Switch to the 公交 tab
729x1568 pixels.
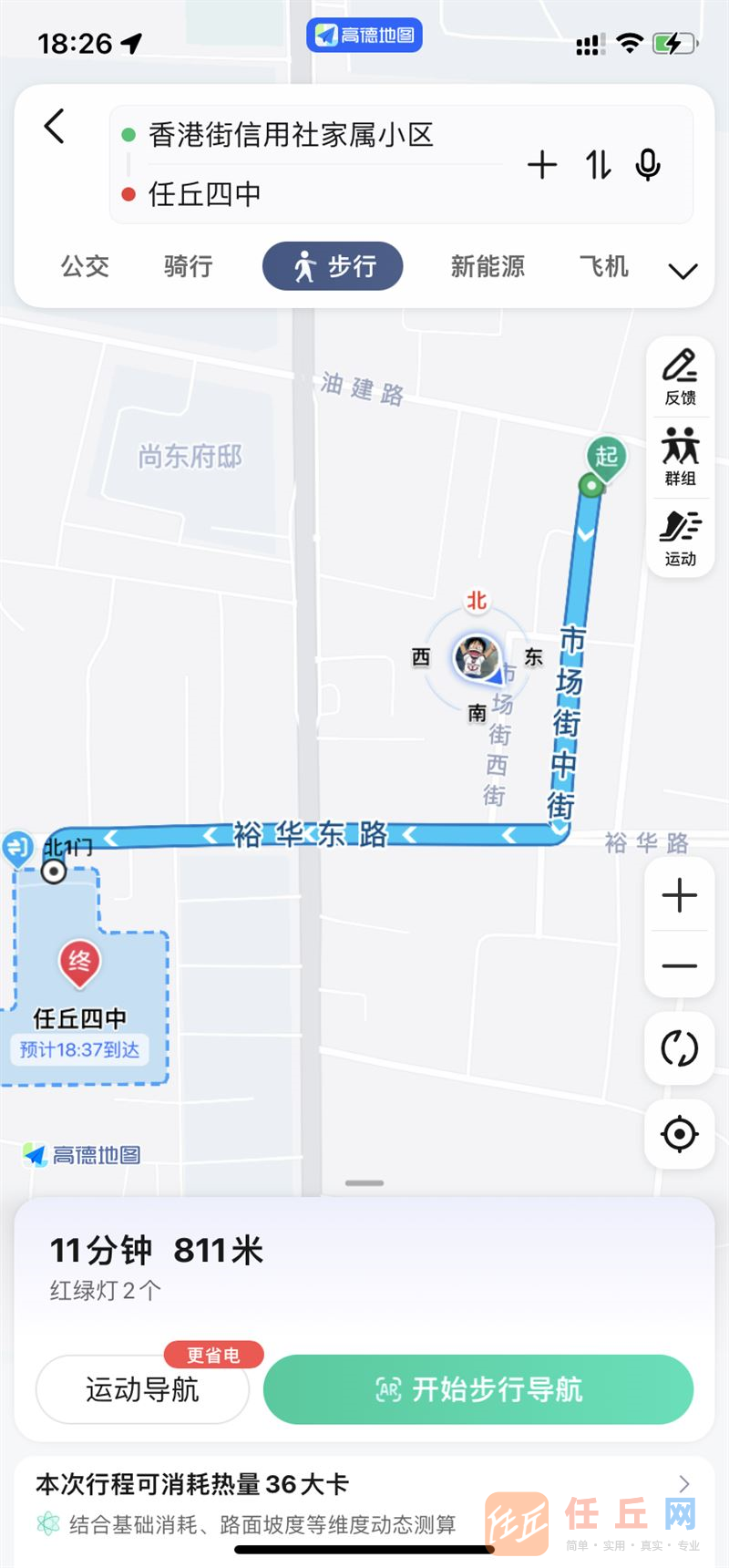[x=85, y=266]
